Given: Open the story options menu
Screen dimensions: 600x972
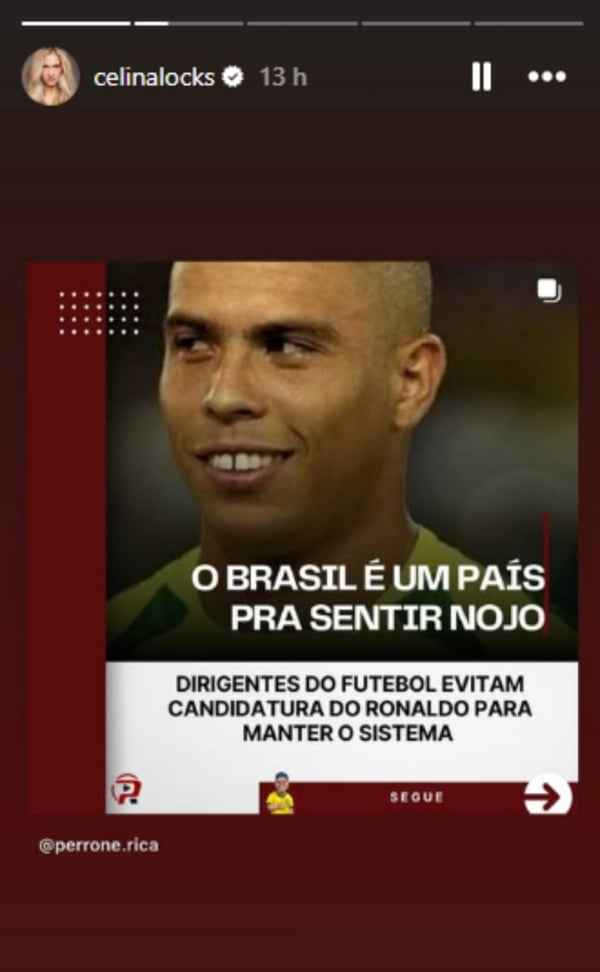Looking at the screenshot, I should (x=547, y=77).
